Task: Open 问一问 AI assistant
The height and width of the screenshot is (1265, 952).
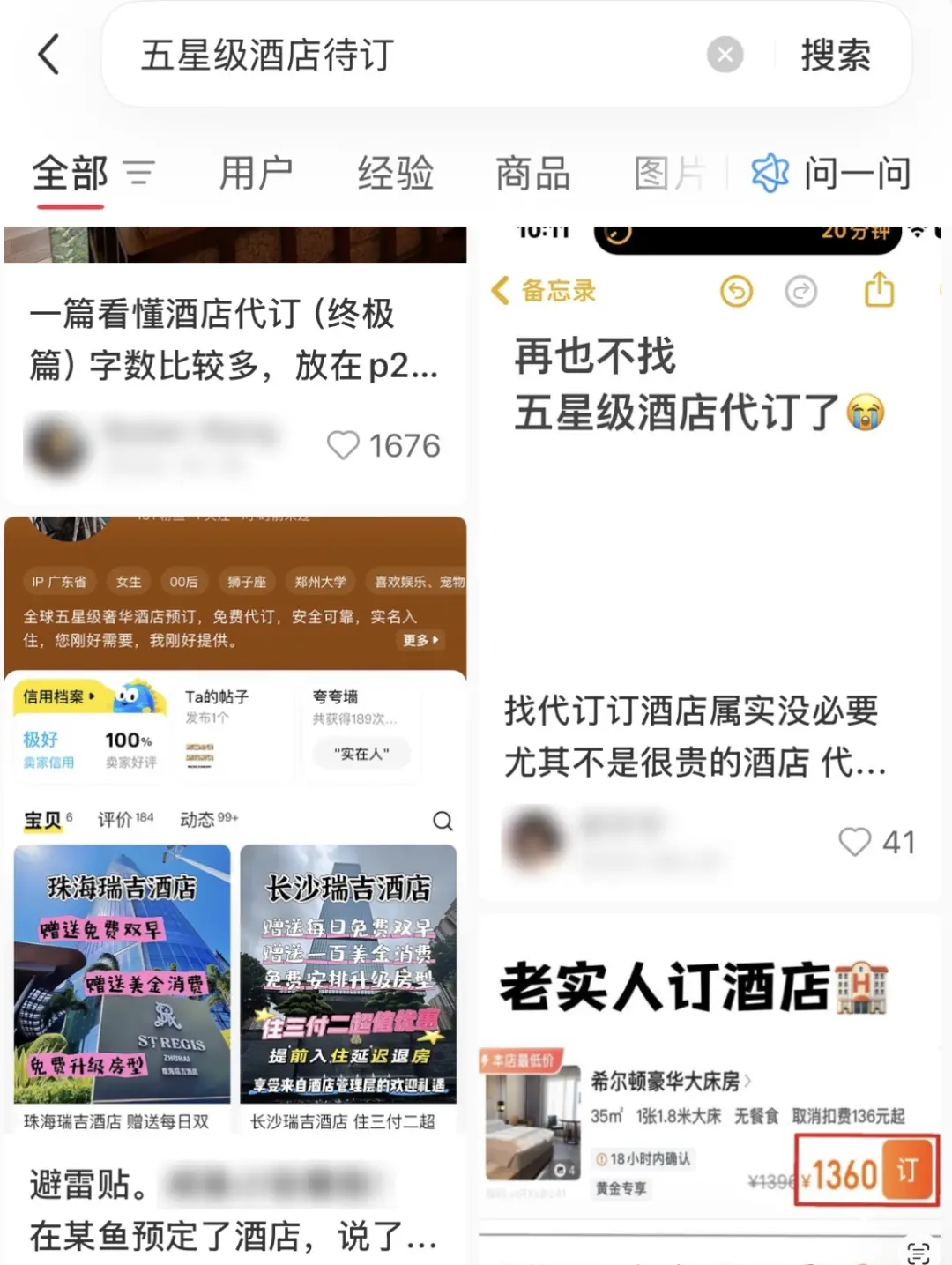Action: (x=830, y=173)
